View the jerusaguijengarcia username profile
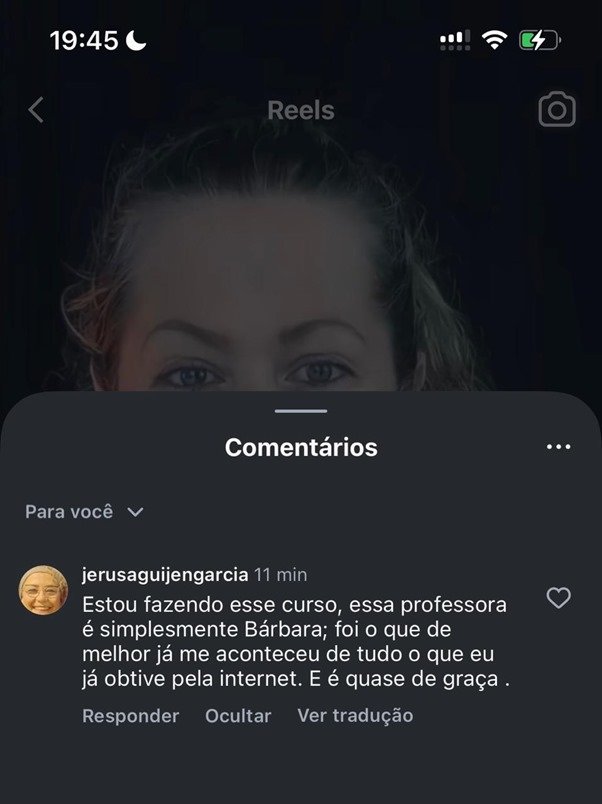Image resolution: width=602 pixels, height=804 pixels. click(x=164, y=575)
